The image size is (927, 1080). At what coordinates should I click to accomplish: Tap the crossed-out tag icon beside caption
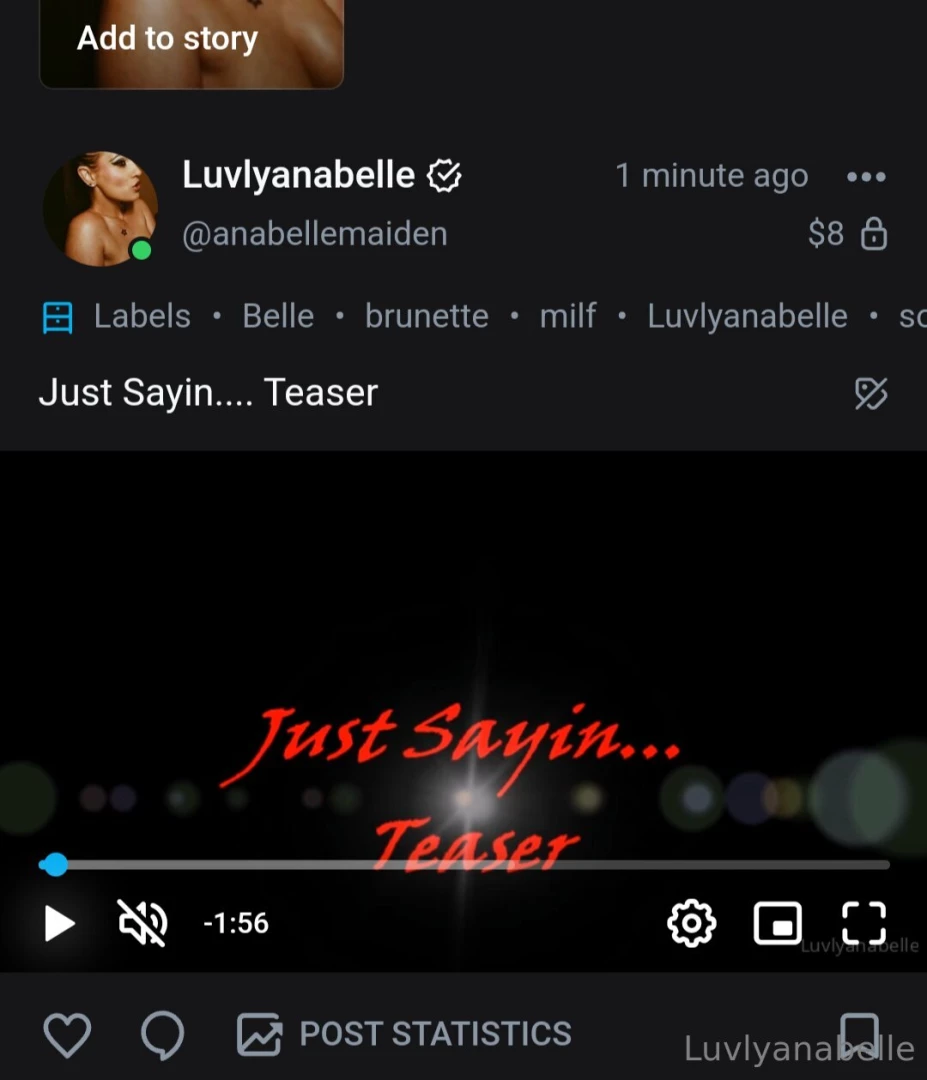coord(870,394)
